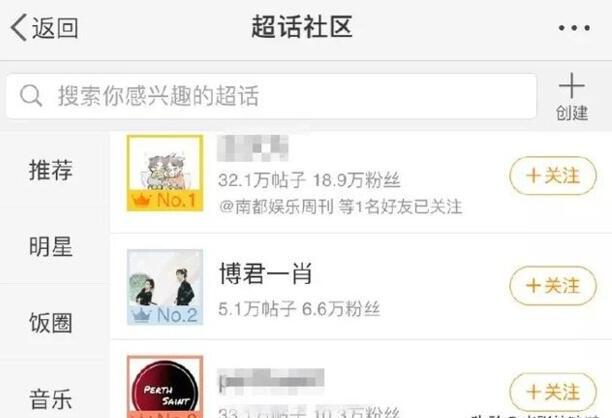Open the 饭圈 category
The image size is (612, 418).
(x=50, y=323)
